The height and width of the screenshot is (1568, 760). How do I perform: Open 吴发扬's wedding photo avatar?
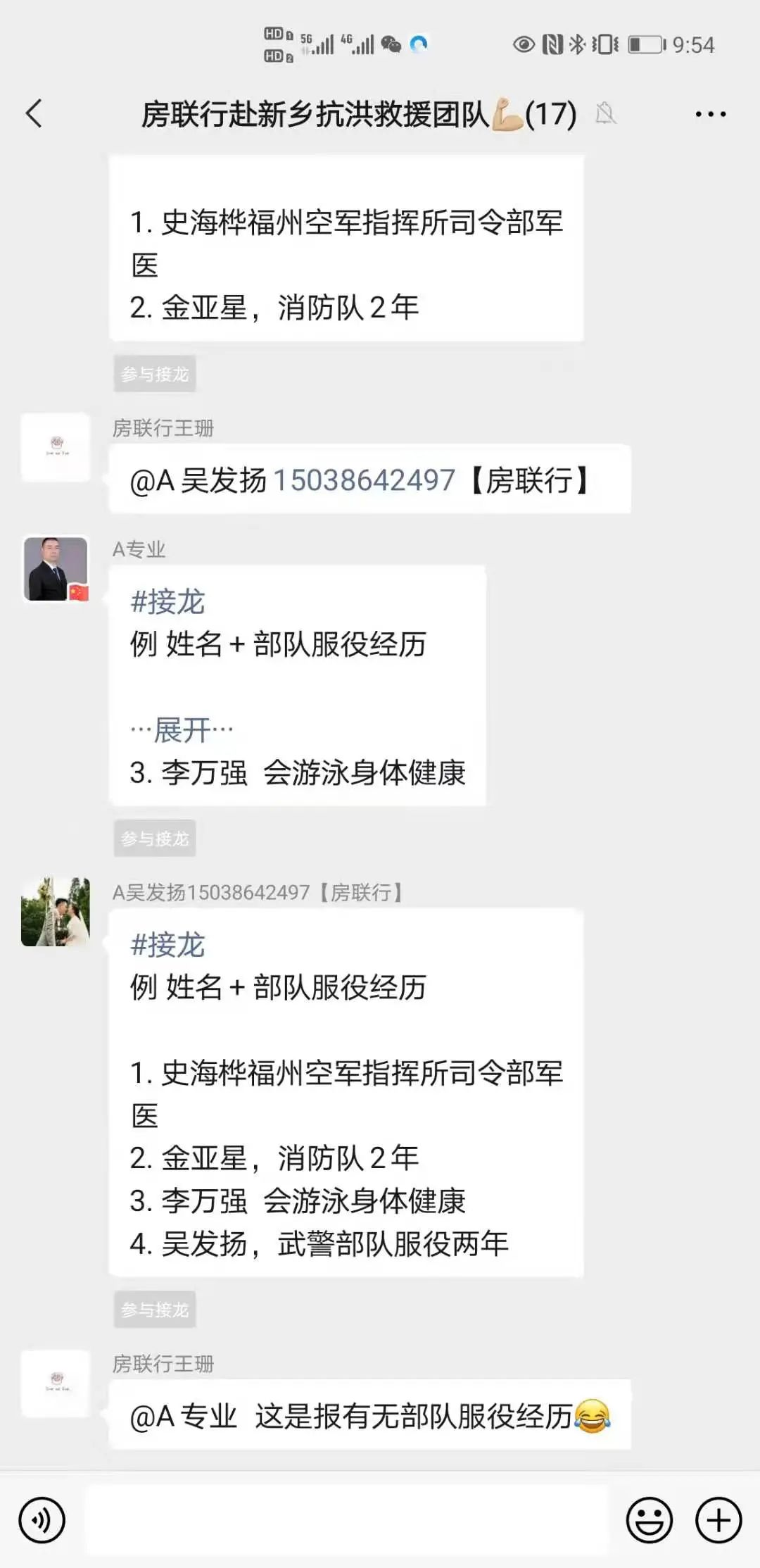56,912
